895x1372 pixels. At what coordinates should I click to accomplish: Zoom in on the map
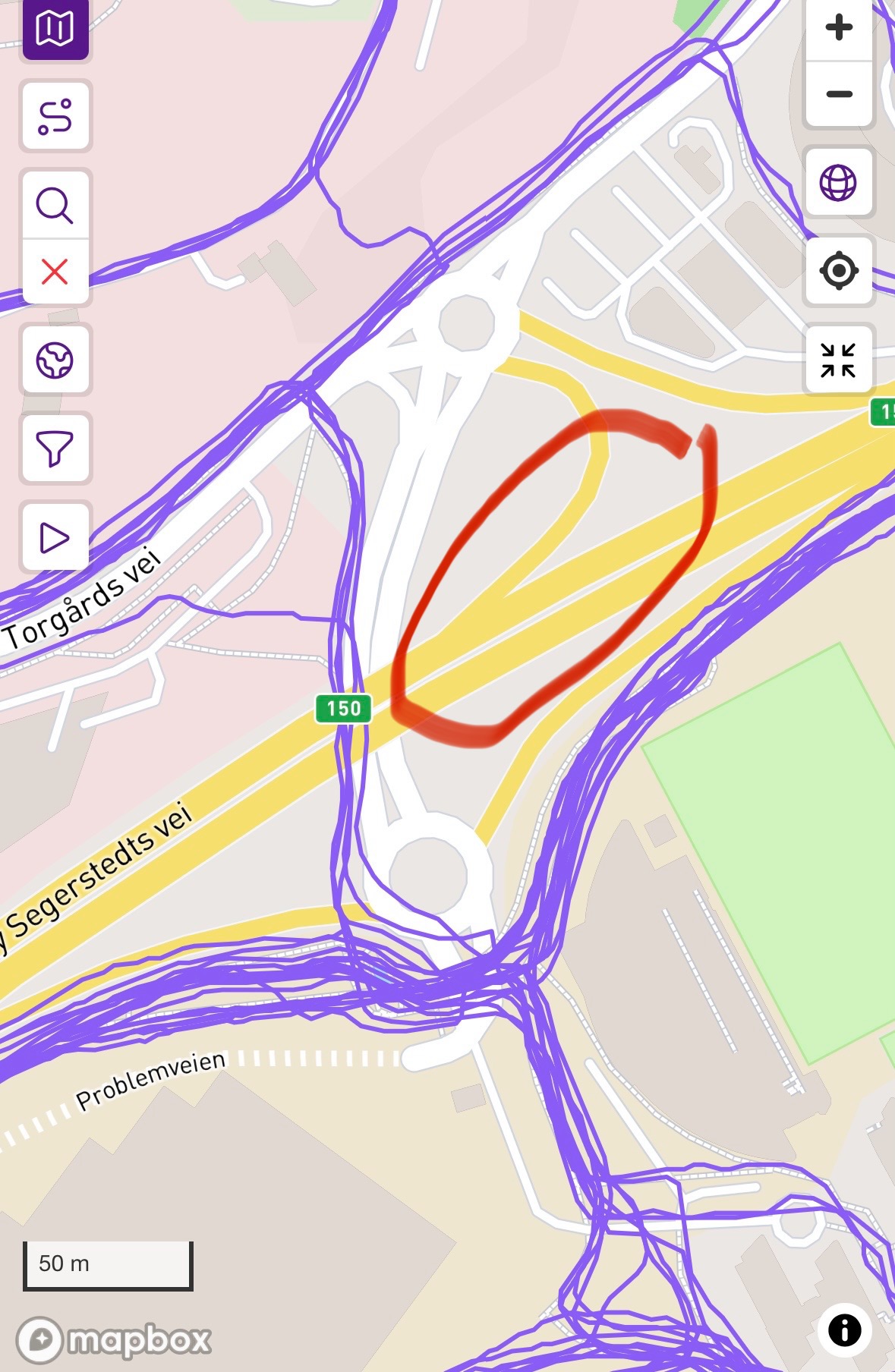[839, 28]
